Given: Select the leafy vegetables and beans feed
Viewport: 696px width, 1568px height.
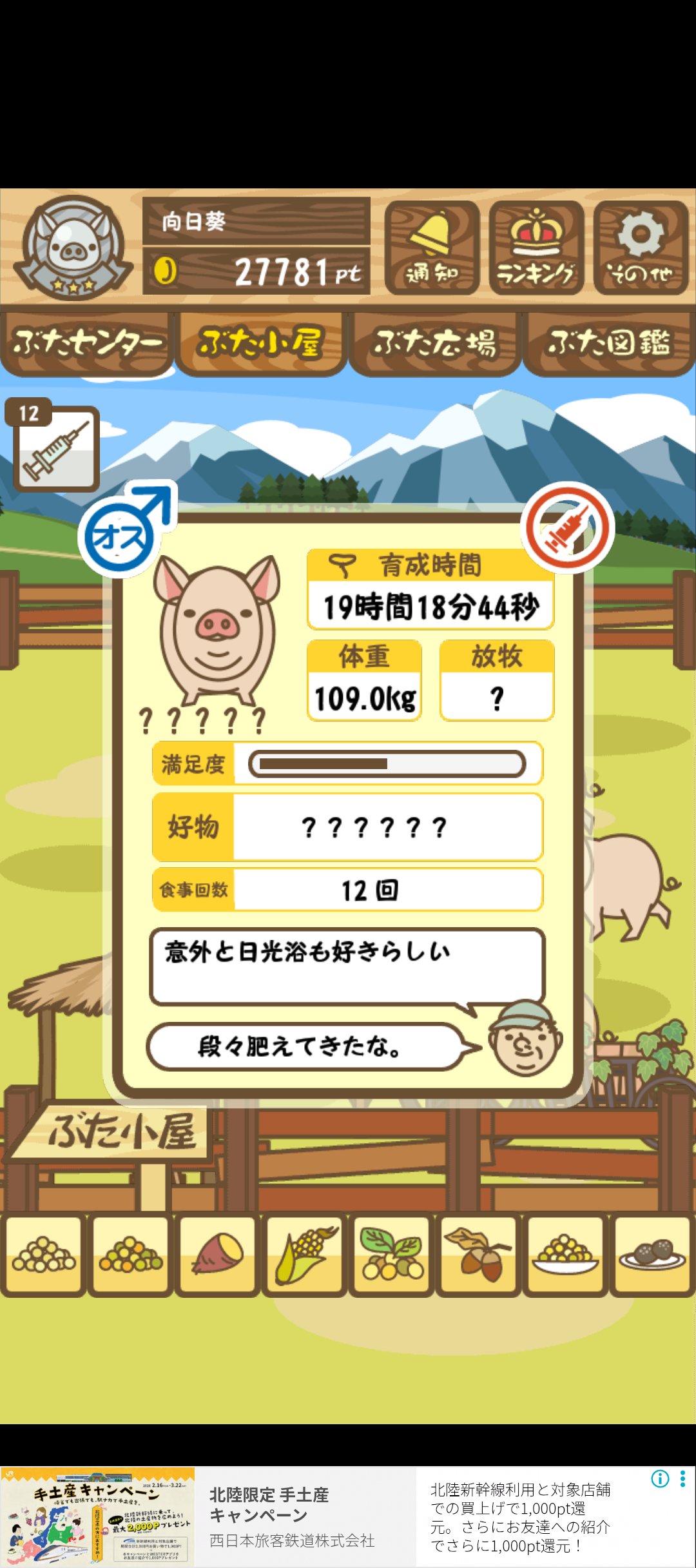Looking at the screenshot, I should [x=392, y=1255].
